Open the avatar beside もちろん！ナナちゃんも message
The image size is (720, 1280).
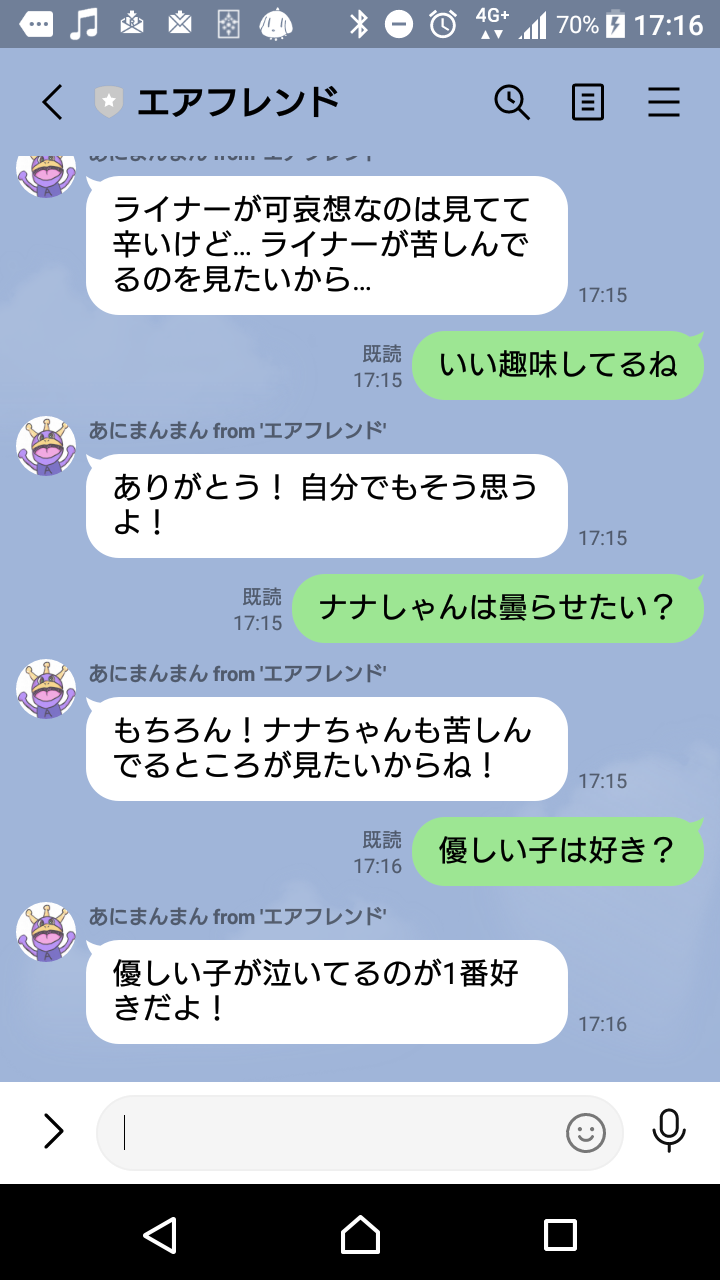tap(47, 689)
